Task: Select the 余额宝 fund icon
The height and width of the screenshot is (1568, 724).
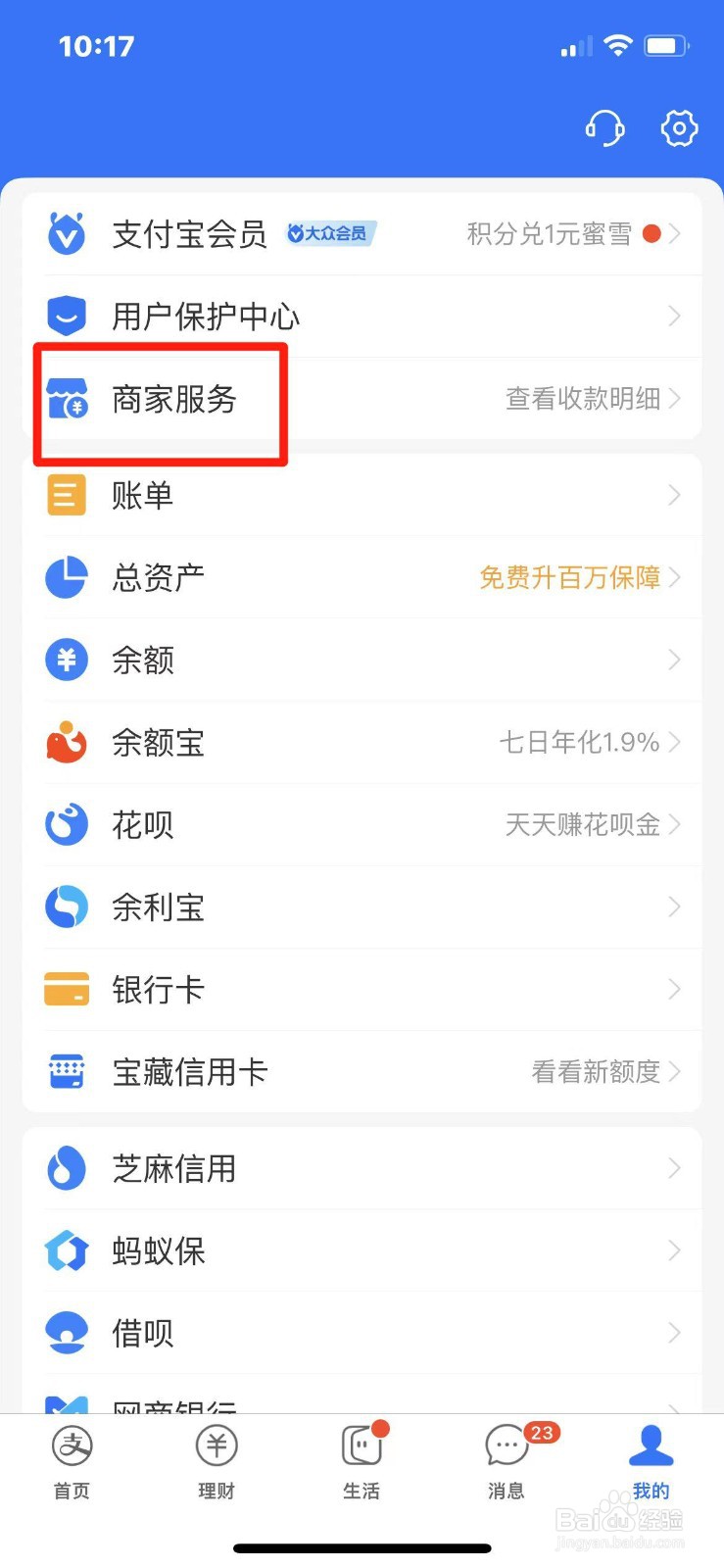Action: 65,743
